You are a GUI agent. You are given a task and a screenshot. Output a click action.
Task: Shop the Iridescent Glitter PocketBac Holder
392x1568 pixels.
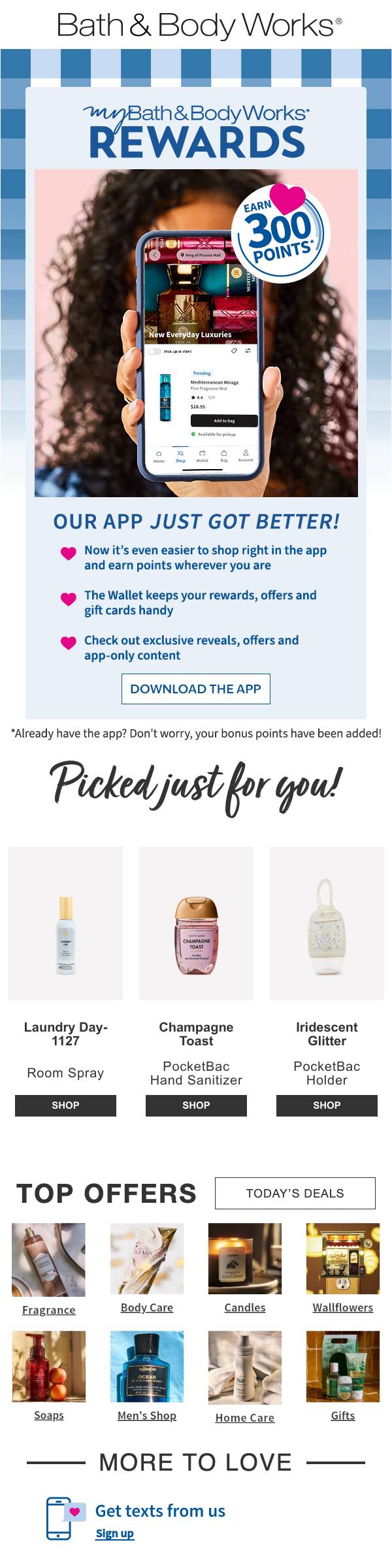coord(327,1105)
